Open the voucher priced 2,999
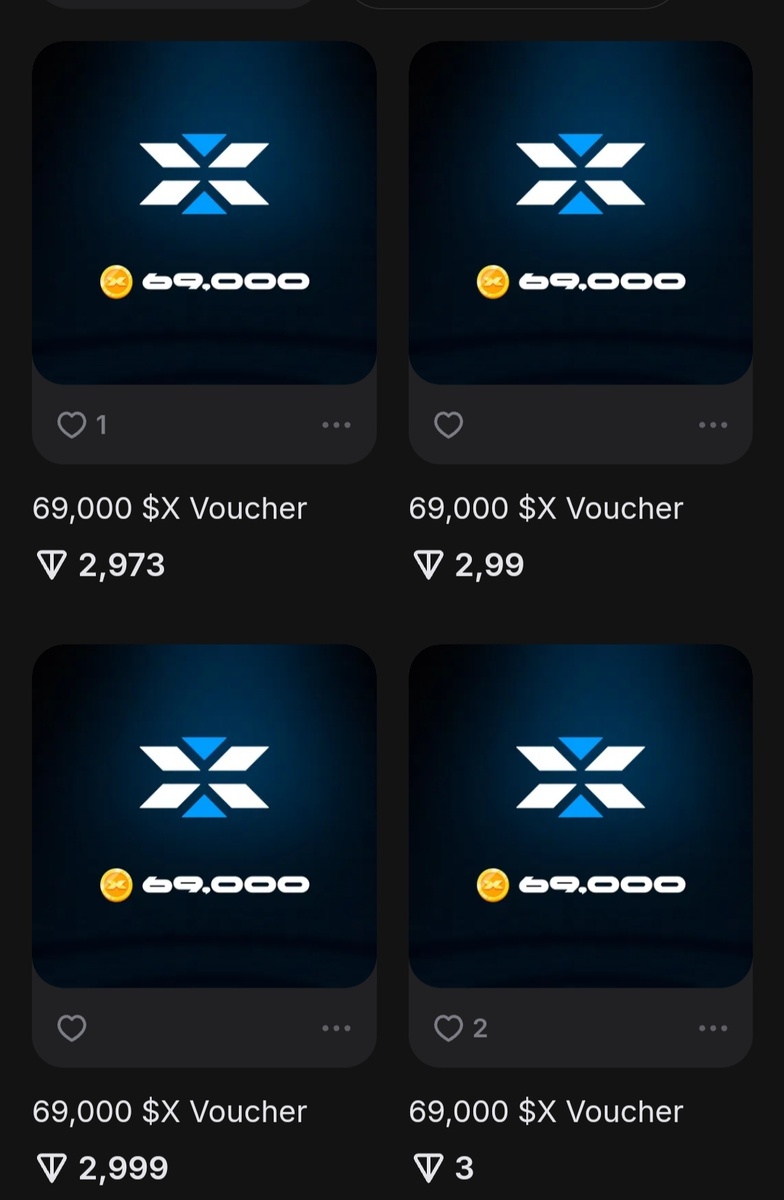The height and width of the screenshot is (1200, 784). coord(204,816)
